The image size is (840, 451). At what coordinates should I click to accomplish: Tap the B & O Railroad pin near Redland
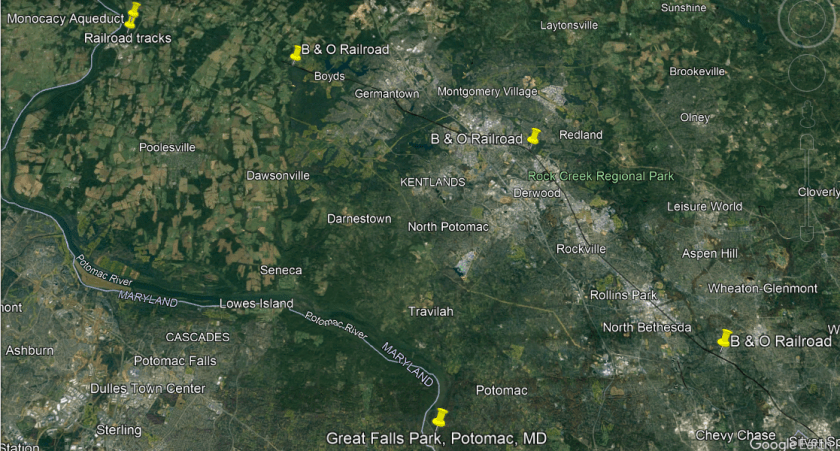coord(534,135)
